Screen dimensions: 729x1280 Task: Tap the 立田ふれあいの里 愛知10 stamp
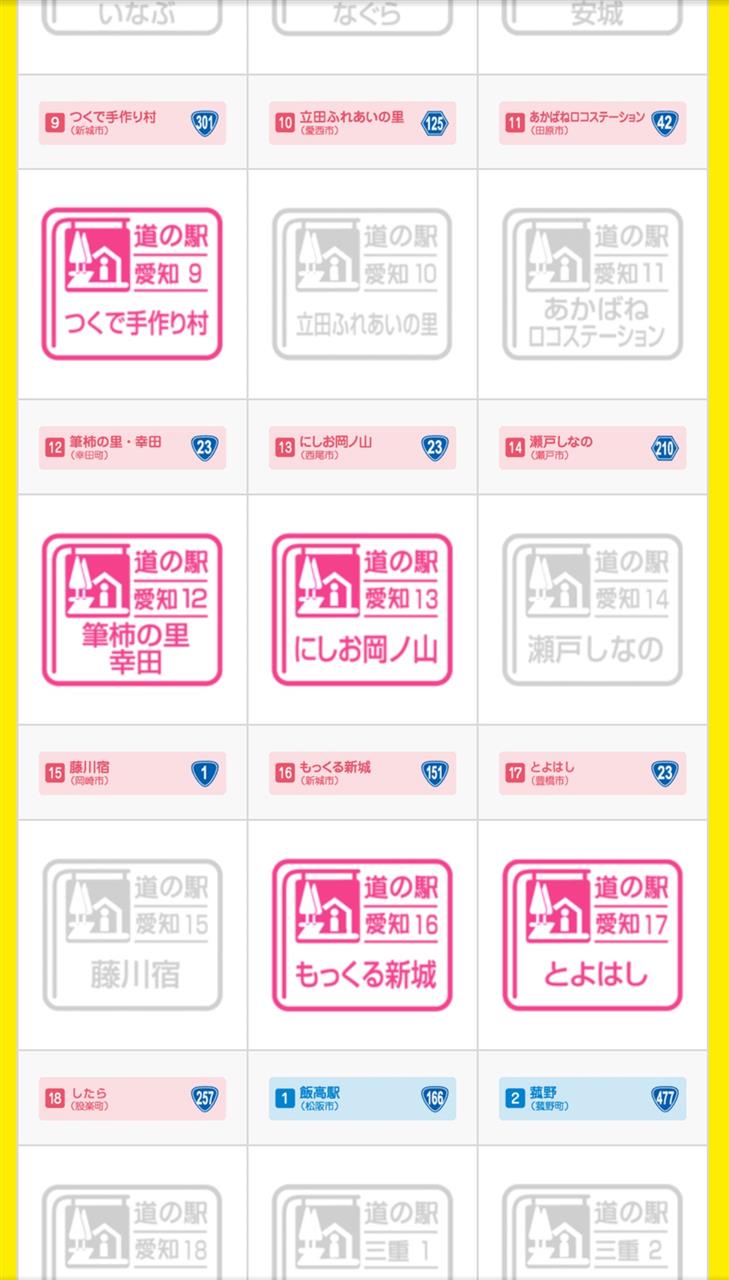click(x=362, y=284)
